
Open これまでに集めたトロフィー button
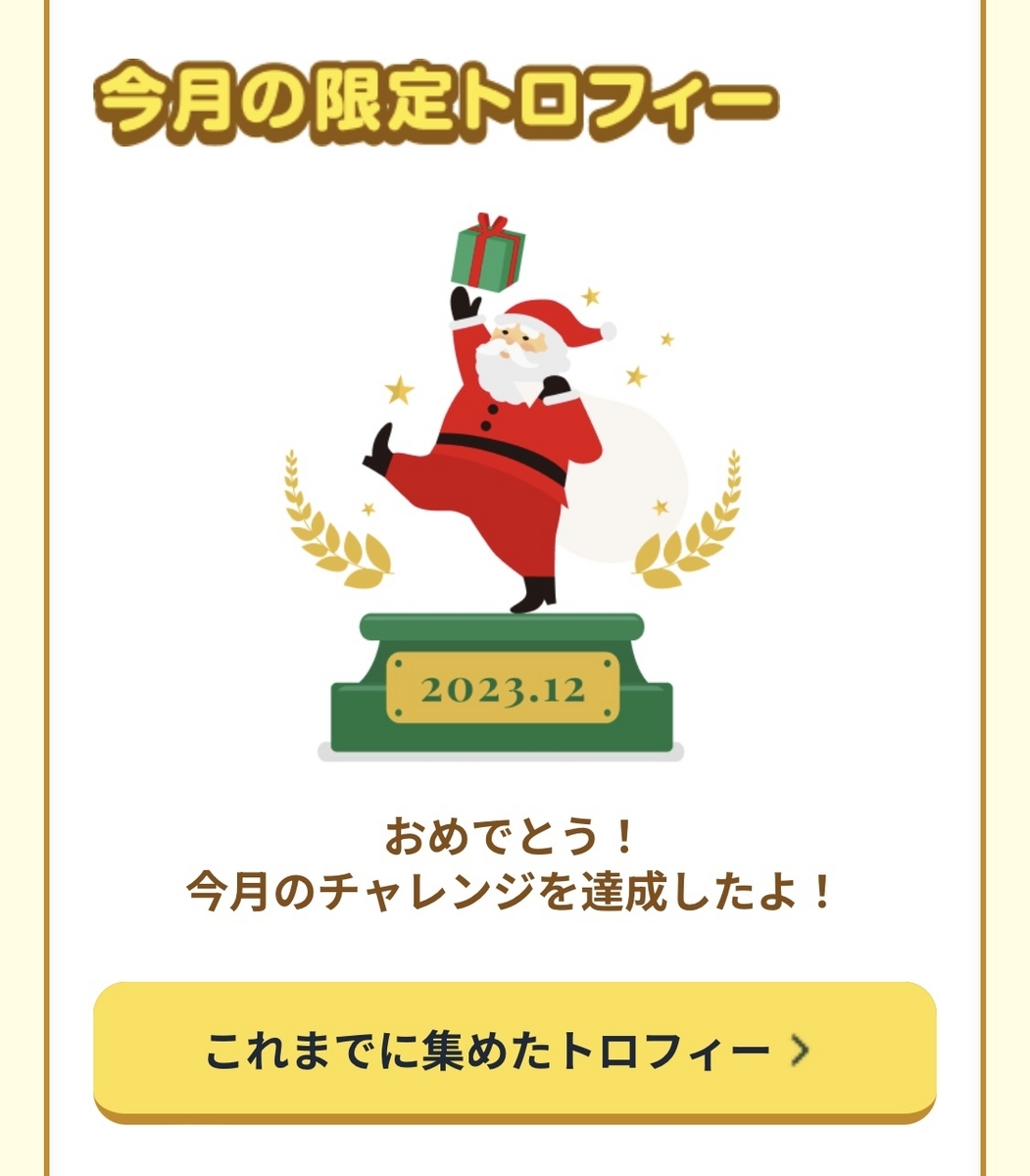pyautogui.click(x=515, y=1051)
